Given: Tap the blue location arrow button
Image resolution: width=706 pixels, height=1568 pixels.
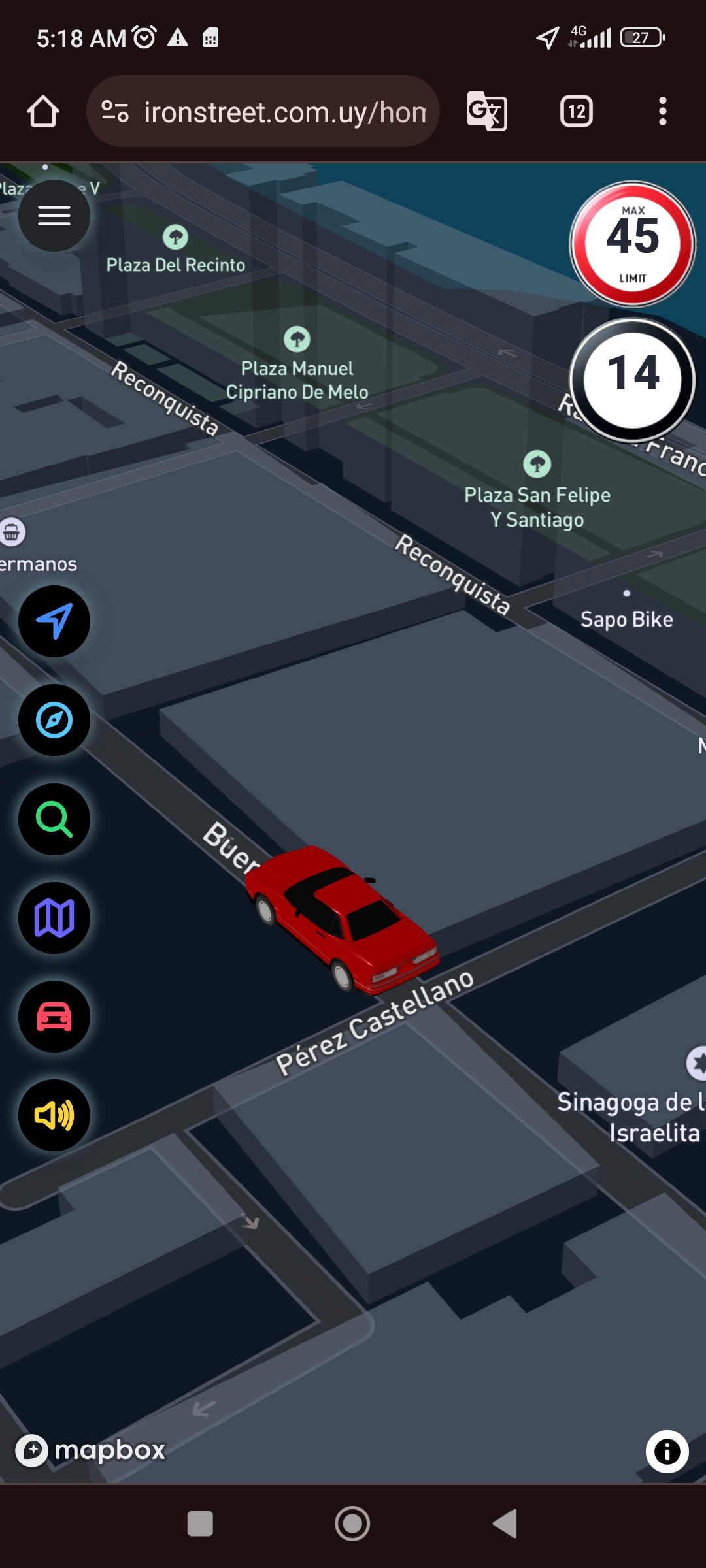Looking at the screenshot, I should [x=54, y=621].
